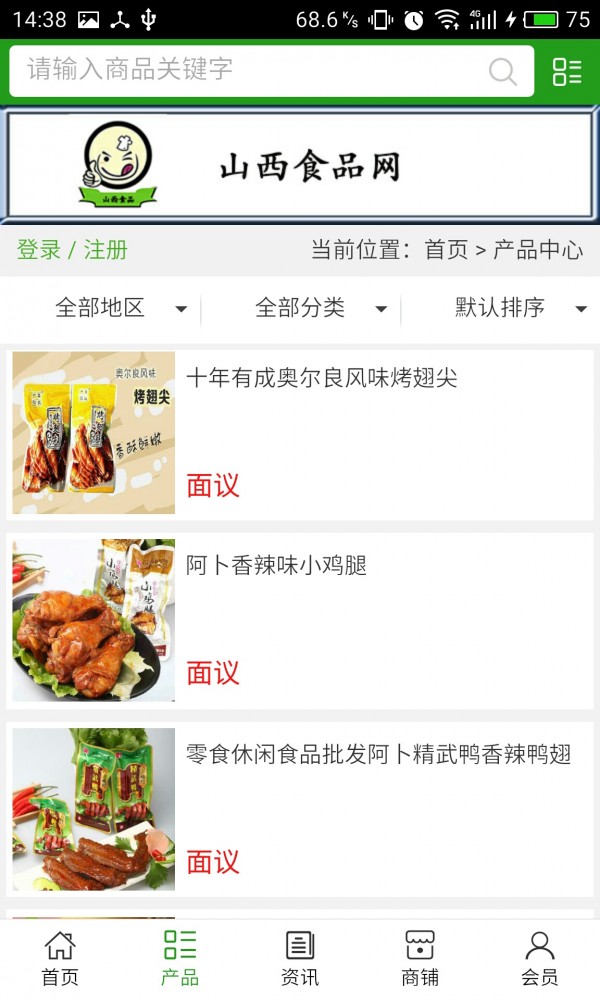Switch to the 资讯 news tab
Screen dimensions: 600x1000
point(300,959)
